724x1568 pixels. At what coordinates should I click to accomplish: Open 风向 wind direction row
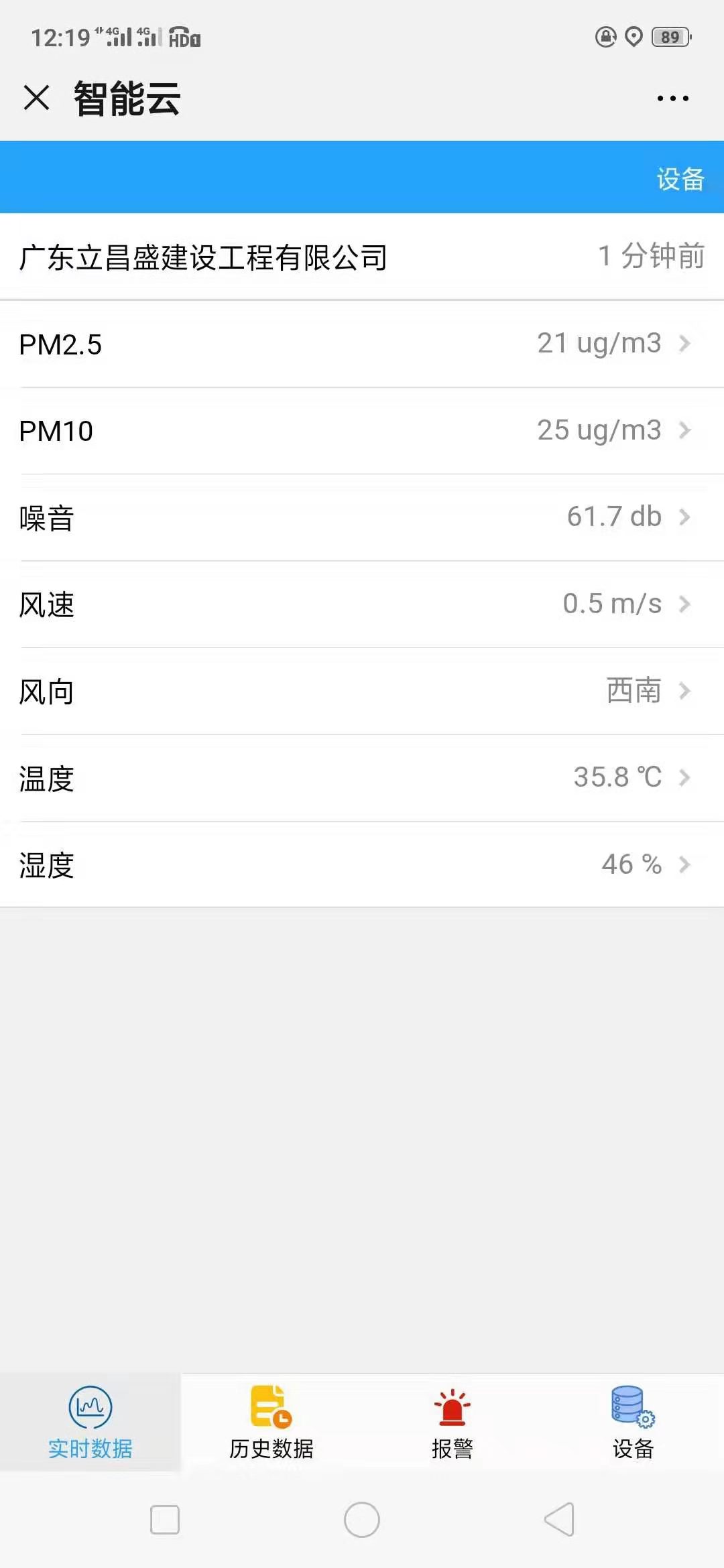pos(362,692)
